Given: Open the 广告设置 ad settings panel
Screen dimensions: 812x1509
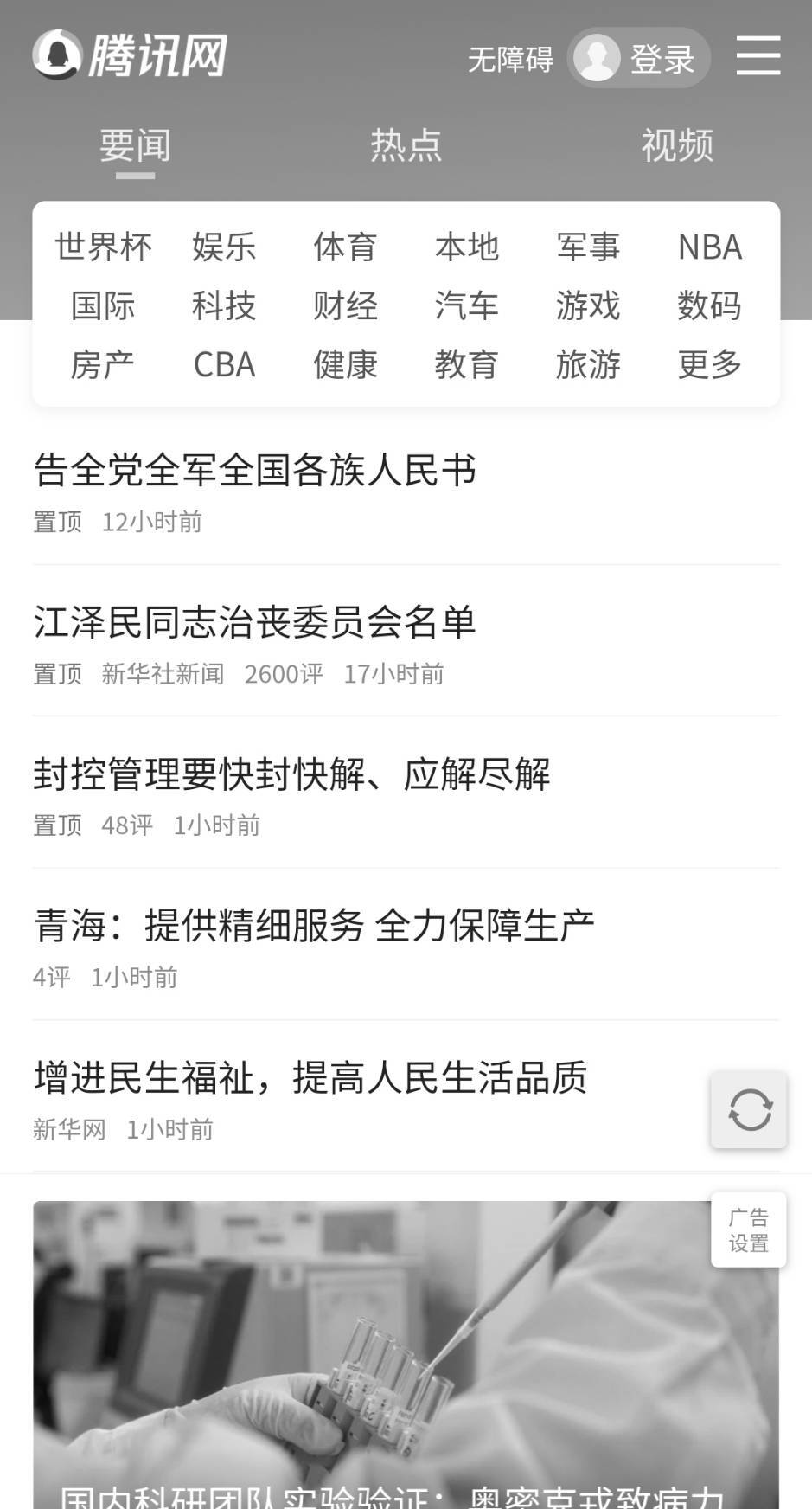Looking at the screenshot, I should click(x=747, y=1229).
